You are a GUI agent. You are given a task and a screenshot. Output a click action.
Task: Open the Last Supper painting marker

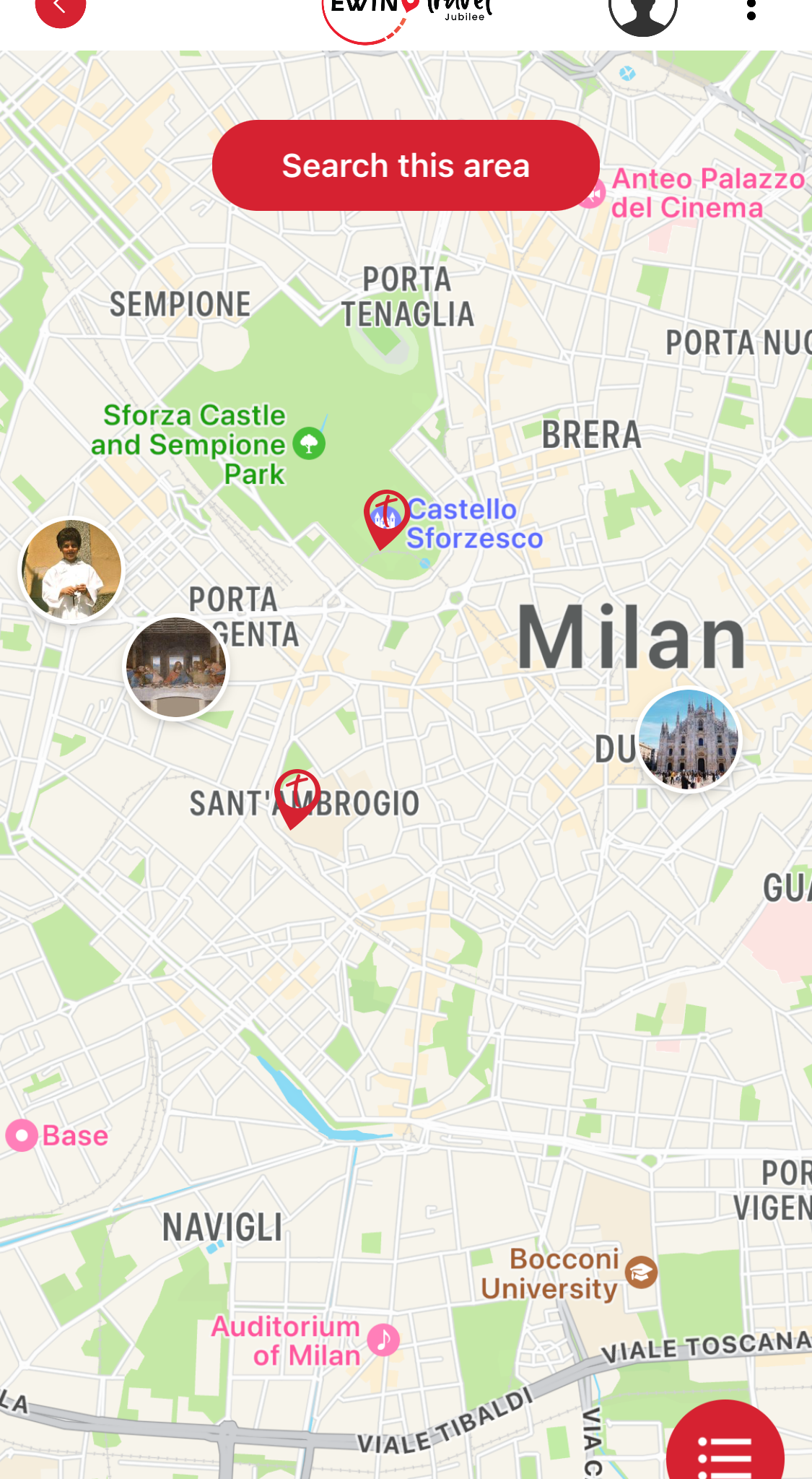pos(176,668)
